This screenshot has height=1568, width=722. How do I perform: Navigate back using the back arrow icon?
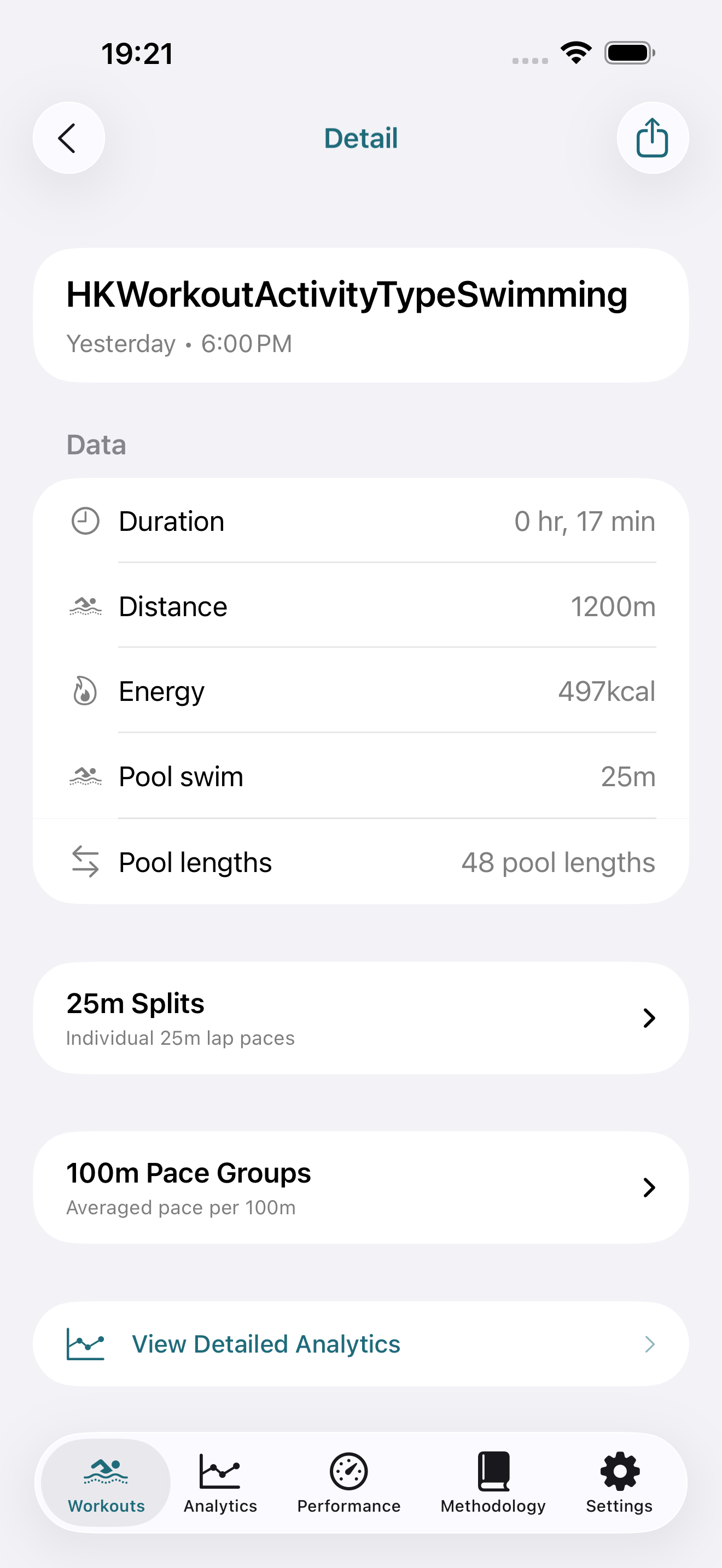pyautogui.click(x=68, y=138)
